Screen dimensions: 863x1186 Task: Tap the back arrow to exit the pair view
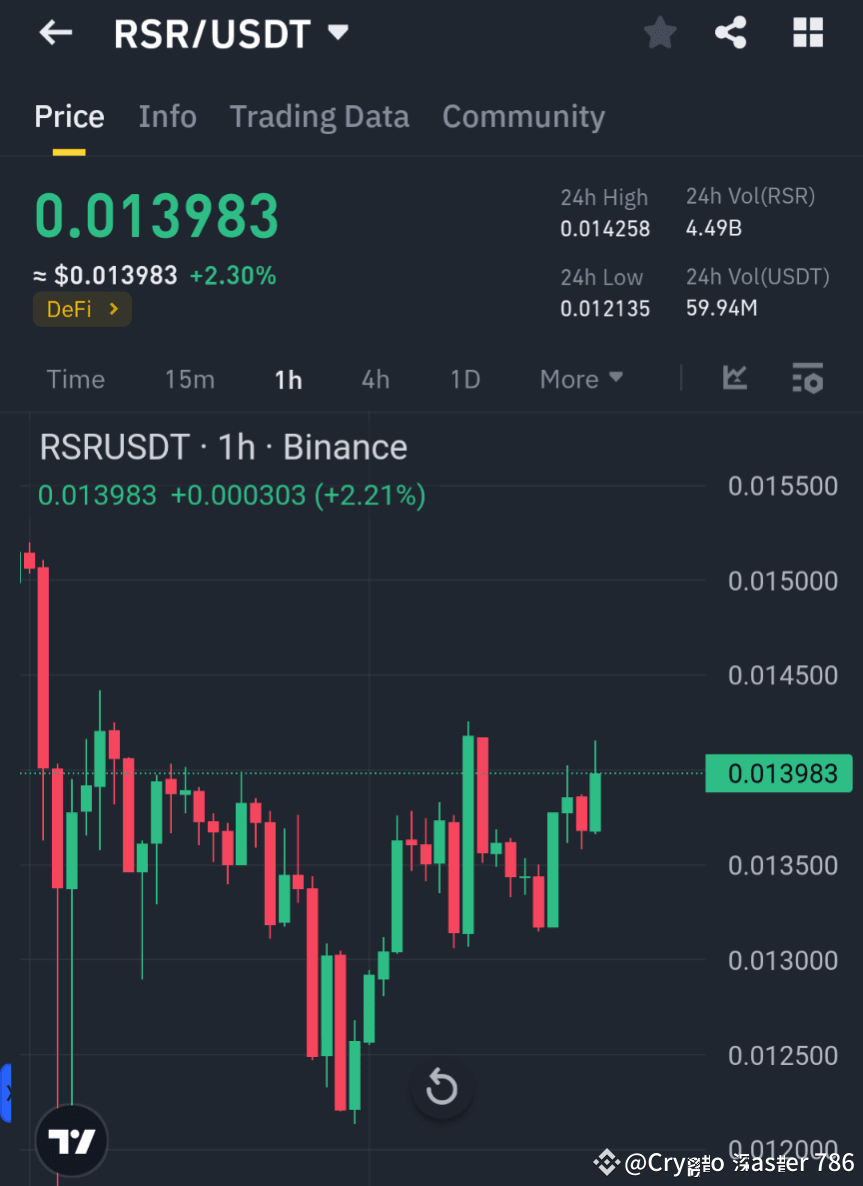(x=55, y=32)
